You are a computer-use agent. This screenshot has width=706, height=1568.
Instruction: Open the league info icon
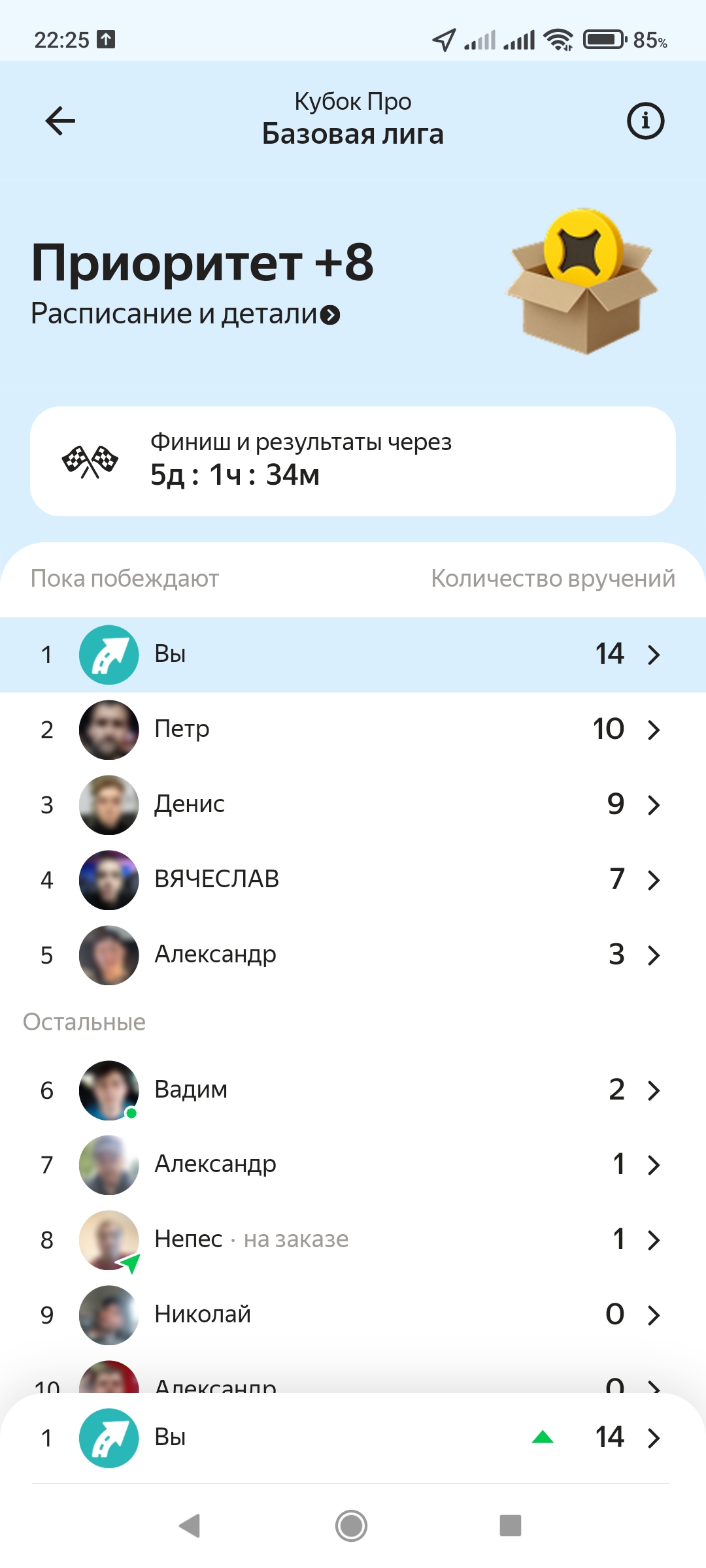(x=645, y=121)
